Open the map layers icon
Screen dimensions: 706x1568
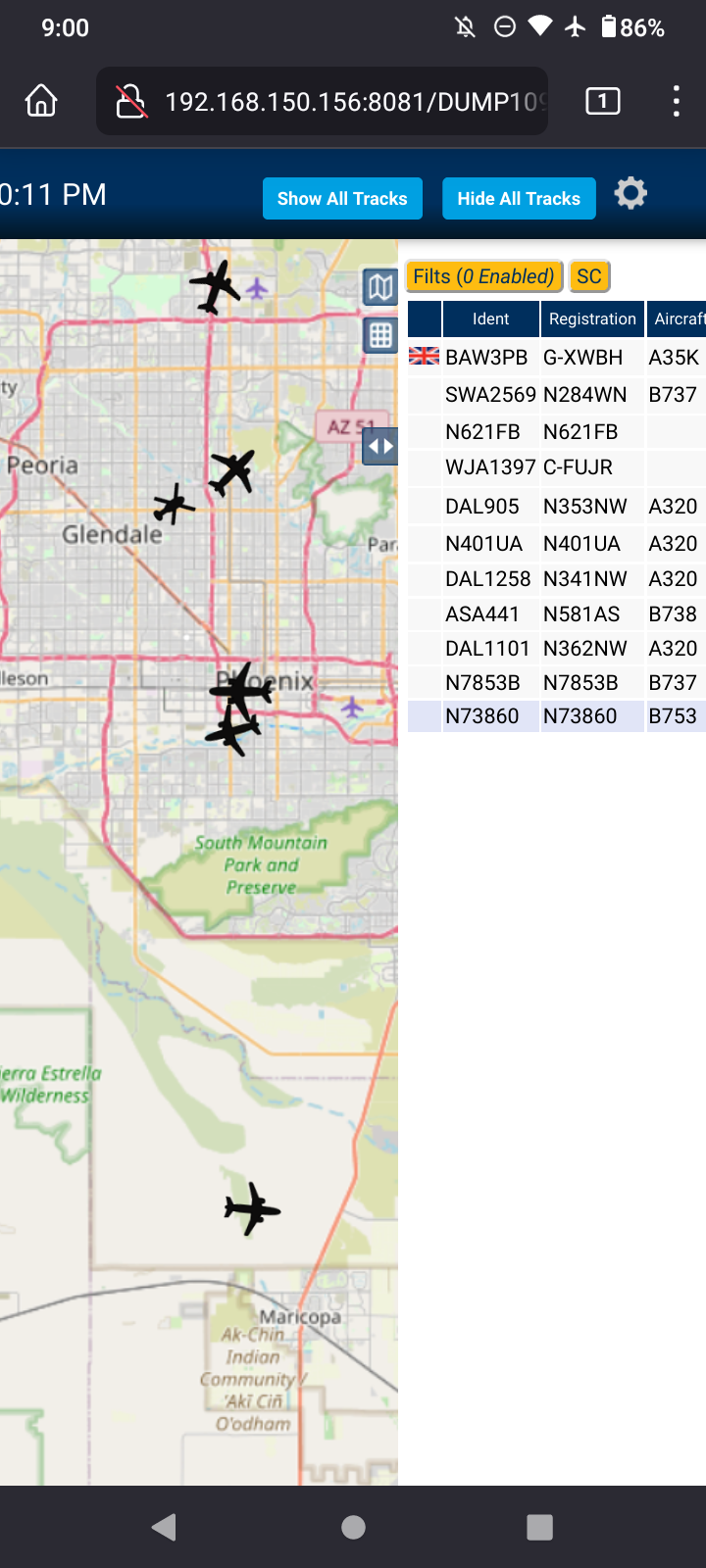[x=380, y=287]
